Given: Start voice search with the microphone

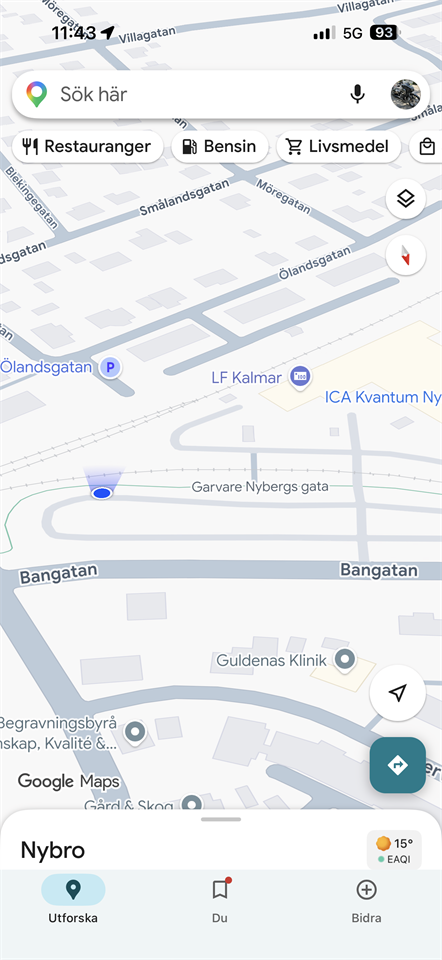Looking at the screenshot, I should coord(358,94).
